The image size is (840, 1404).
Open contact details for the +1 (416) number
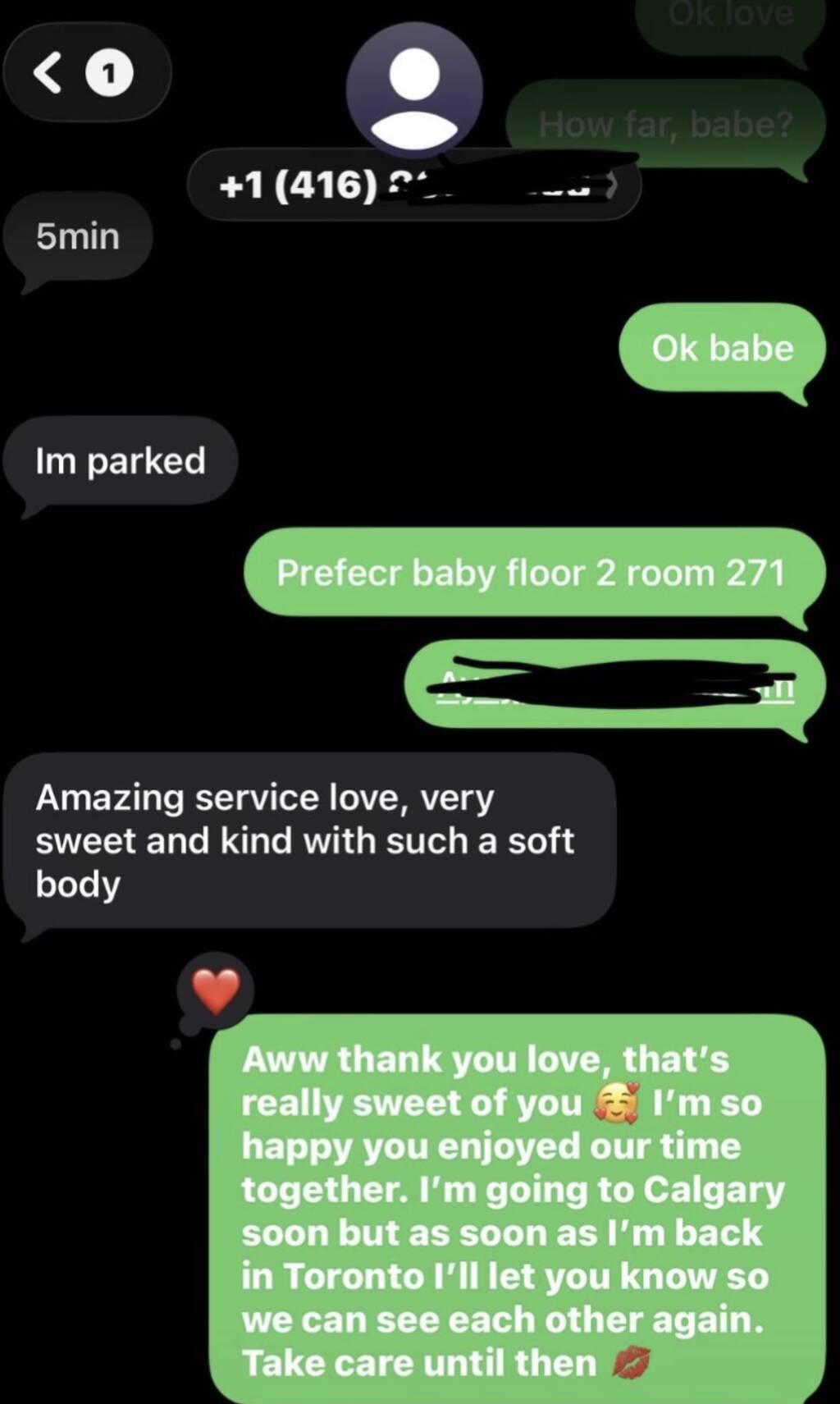(x=413, y=185)
